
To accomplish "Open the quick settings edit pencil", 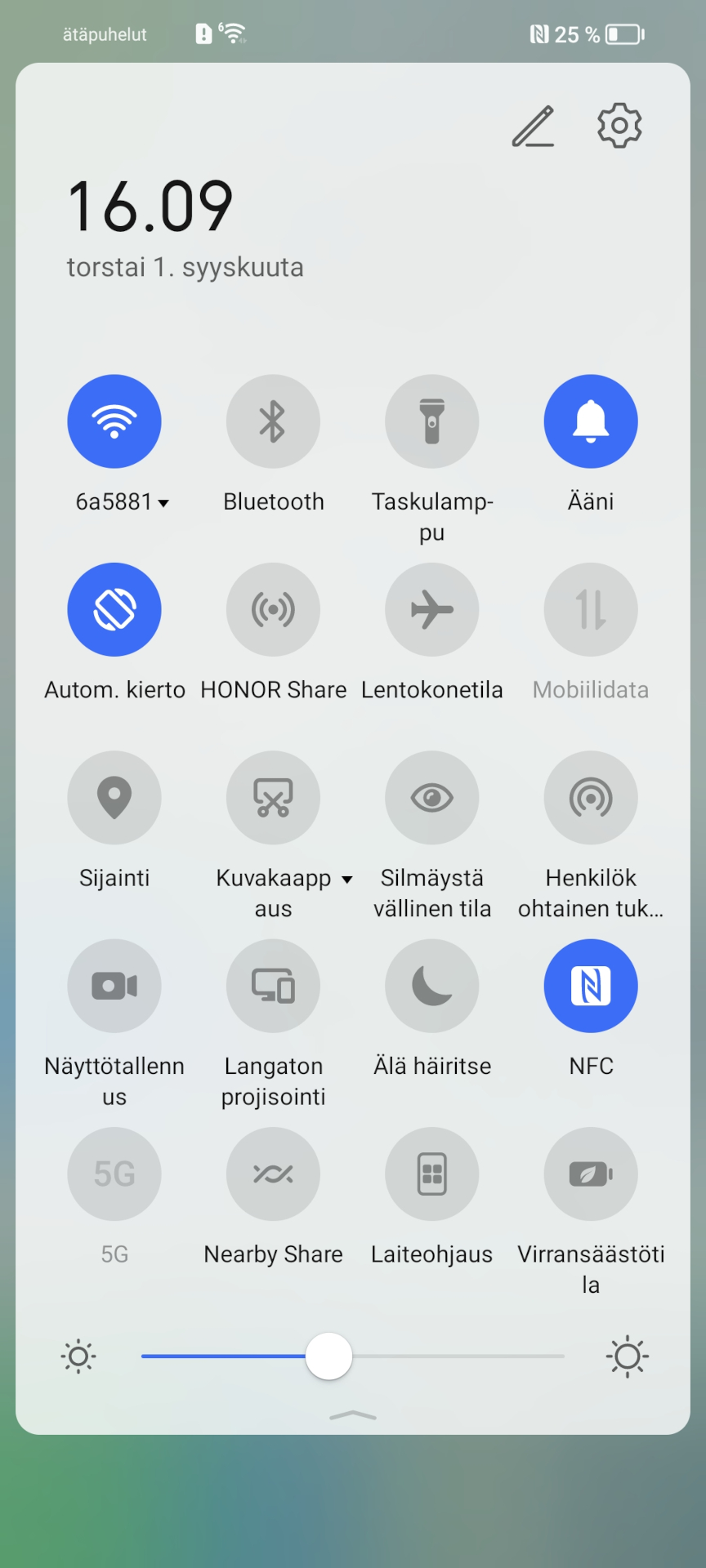I will (534, 126).
